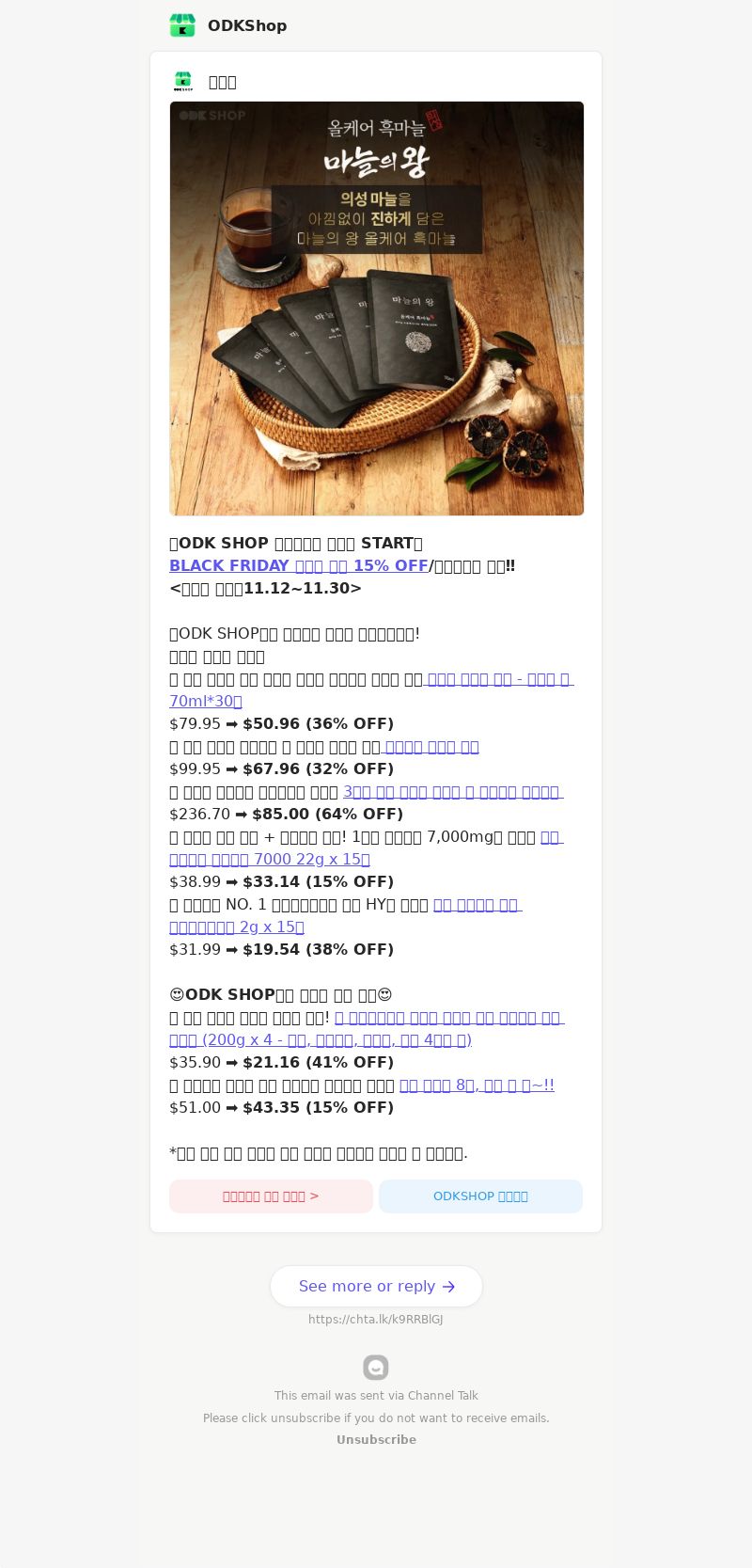
Task: Unsubscribe from these emails
Action: click(376, 1440)
